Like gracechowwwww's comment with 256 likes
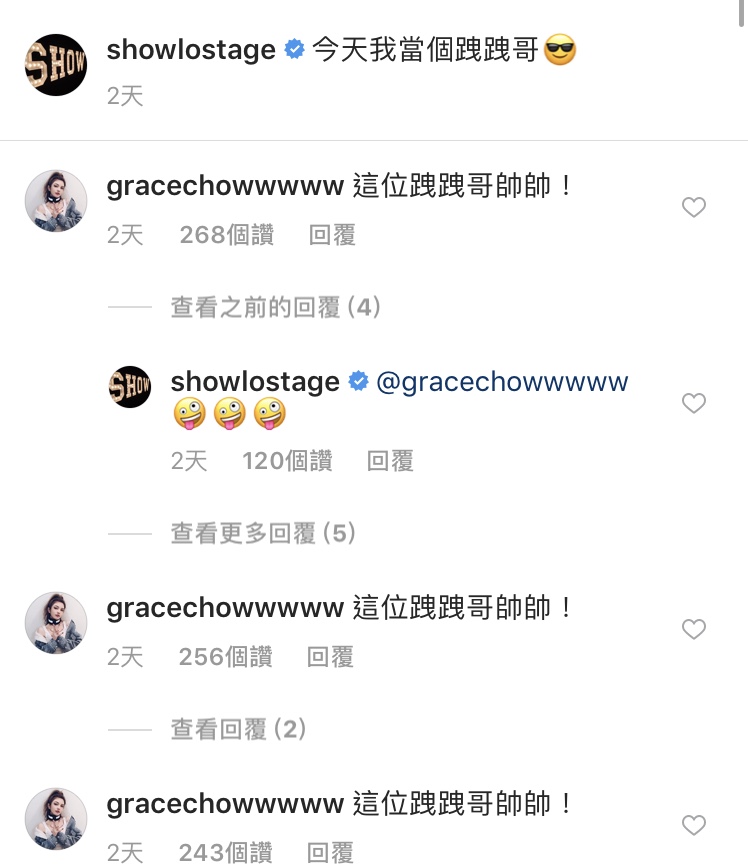The image size is (748, 867). coord(693,629)
